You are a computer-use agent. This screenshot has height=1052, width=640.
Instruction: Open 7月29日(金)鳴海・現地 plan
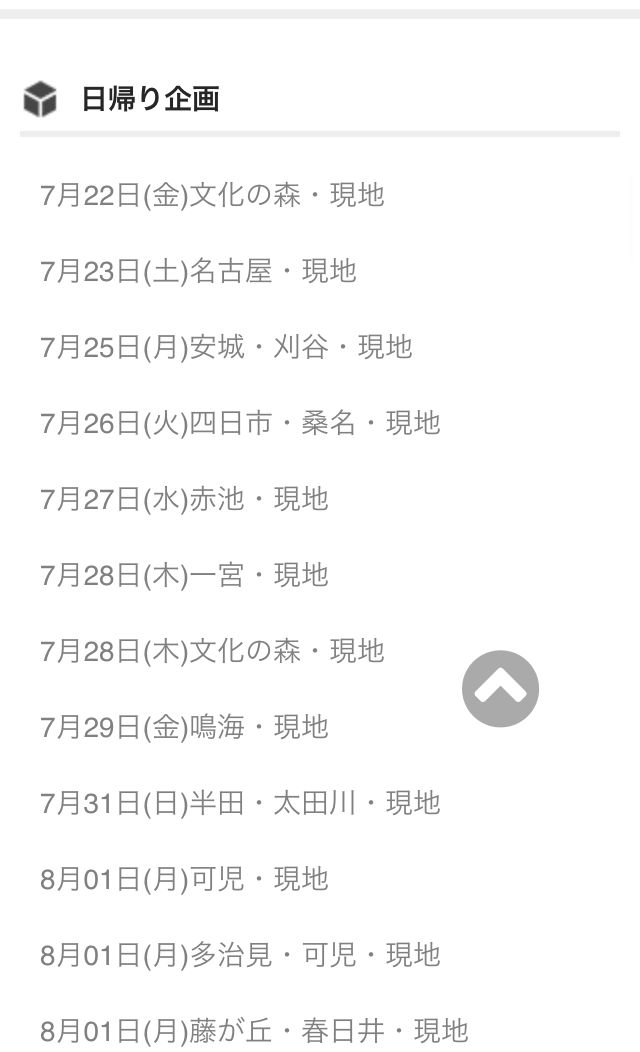tap(184, 727)
